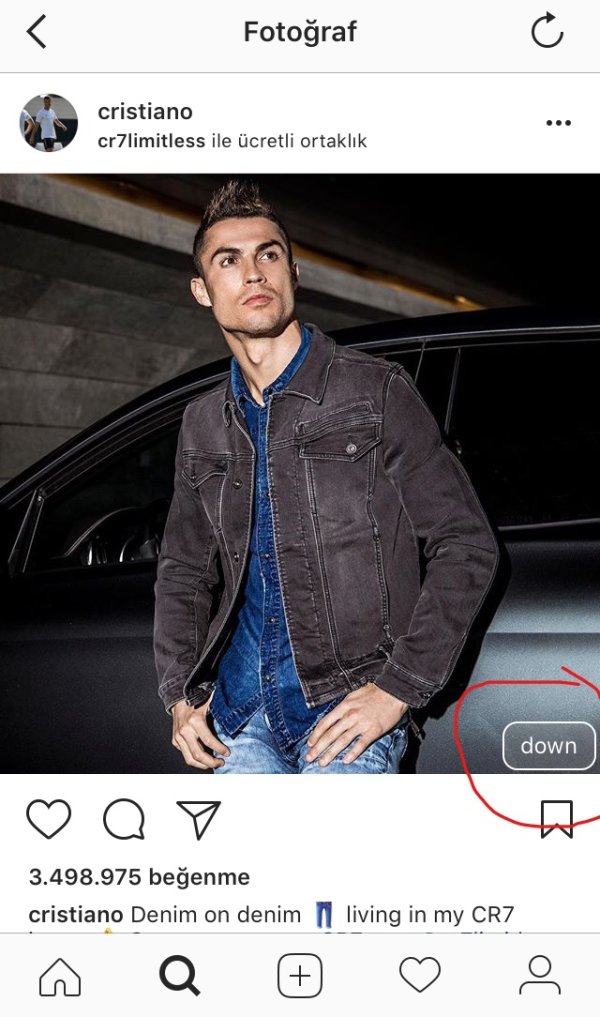Share the post via paper plane icon
The height and width of the screenshot is (1017, 600).
point(198,819)
